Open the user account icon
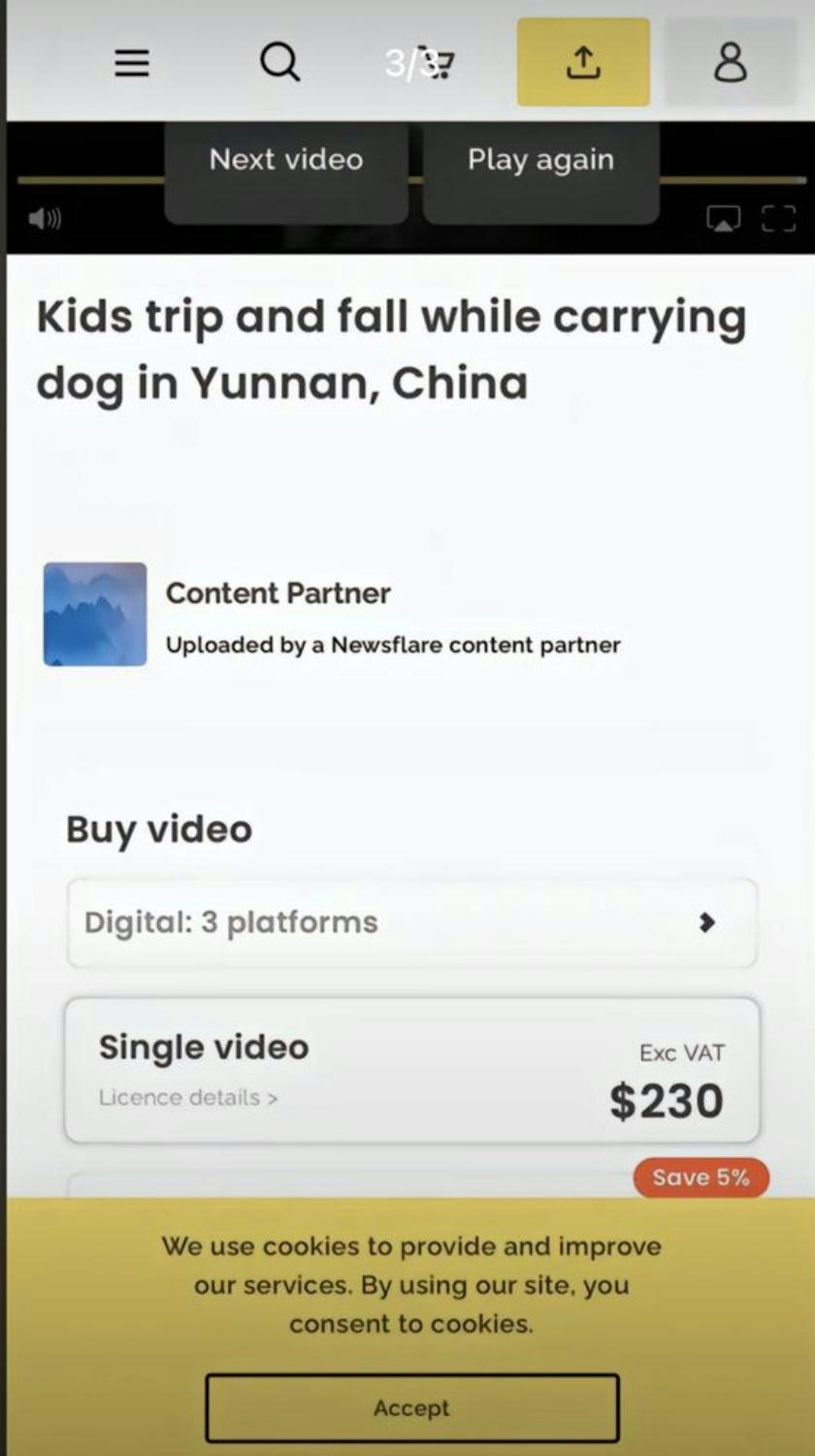 click(x=730, y=62)
